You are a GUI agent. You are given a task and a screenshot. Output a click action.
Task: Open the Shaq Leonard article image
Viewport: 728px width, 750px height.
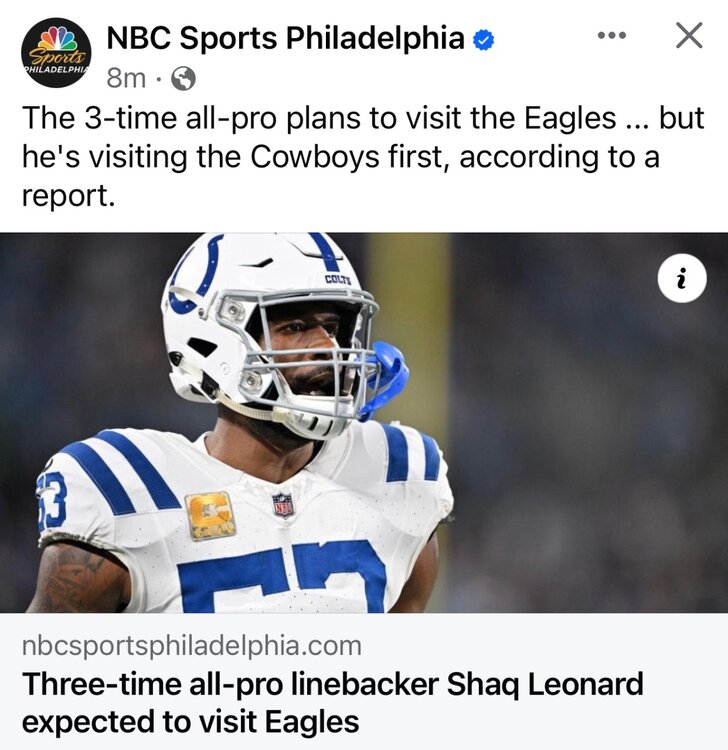click(x=364, y=422)
